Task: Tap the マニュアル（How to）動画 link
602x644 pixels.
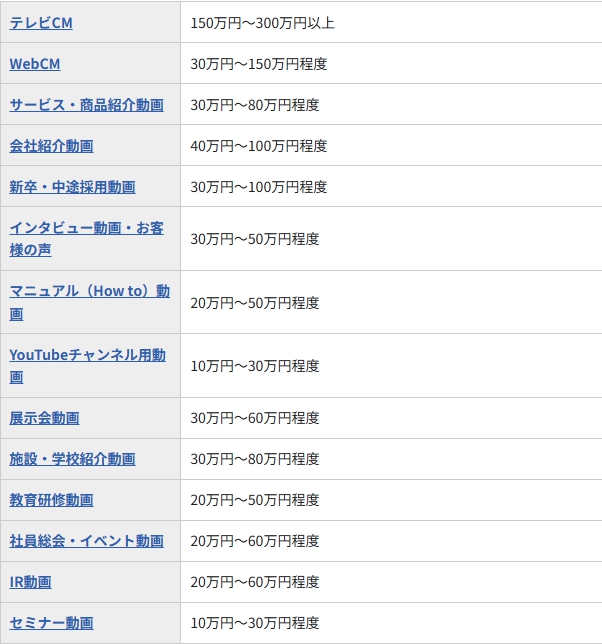Action: click(89, 291)
